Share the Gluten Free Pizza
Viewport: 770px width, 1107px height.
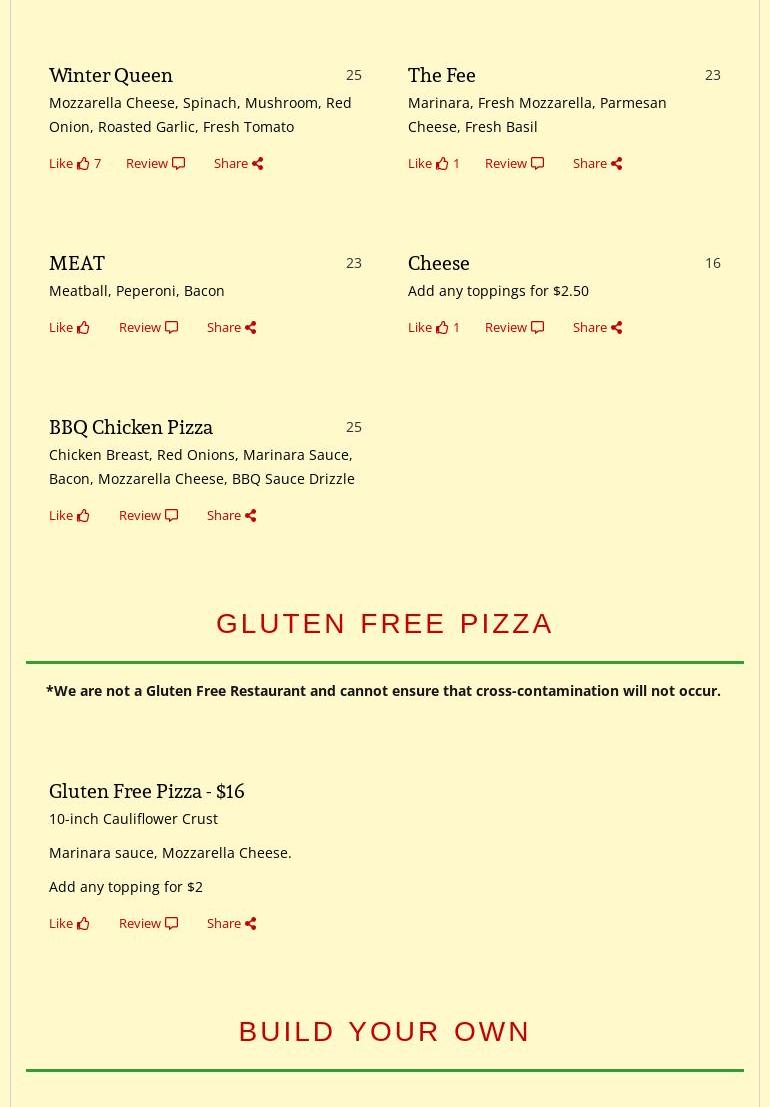[x=231, y=923]
